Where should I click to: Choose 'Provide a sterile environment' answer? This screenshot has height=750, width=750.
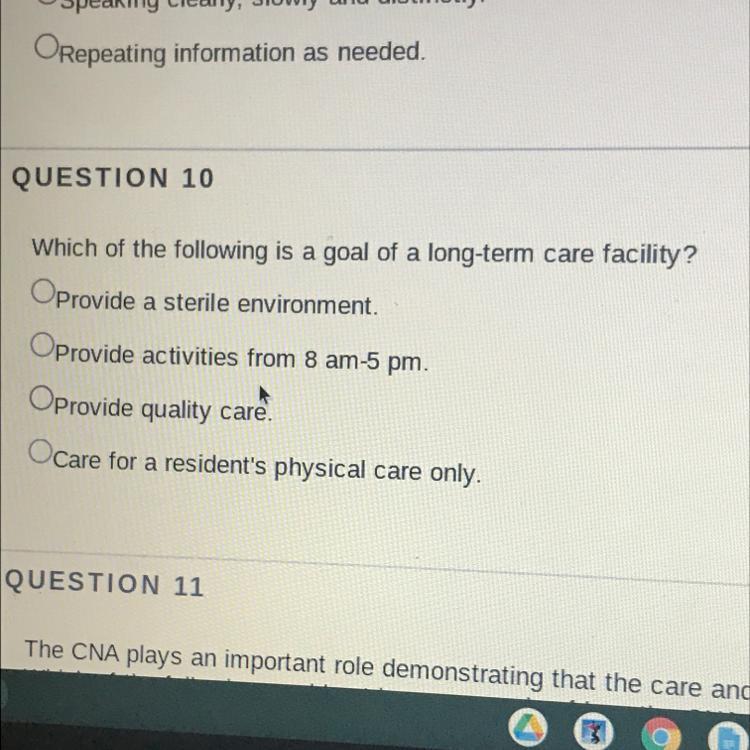point(43,292)
